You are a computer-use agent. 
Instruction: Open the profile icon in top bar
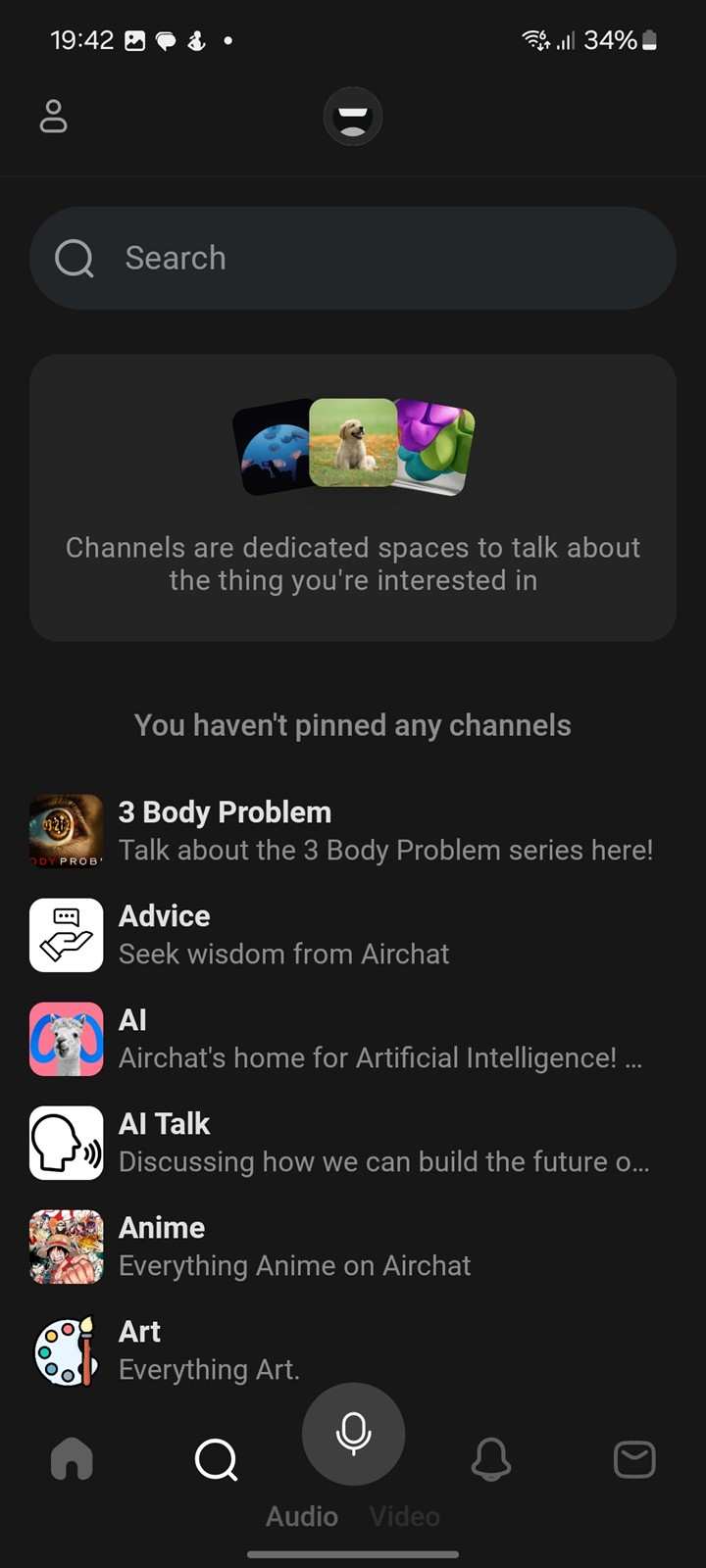coord(53,116)
